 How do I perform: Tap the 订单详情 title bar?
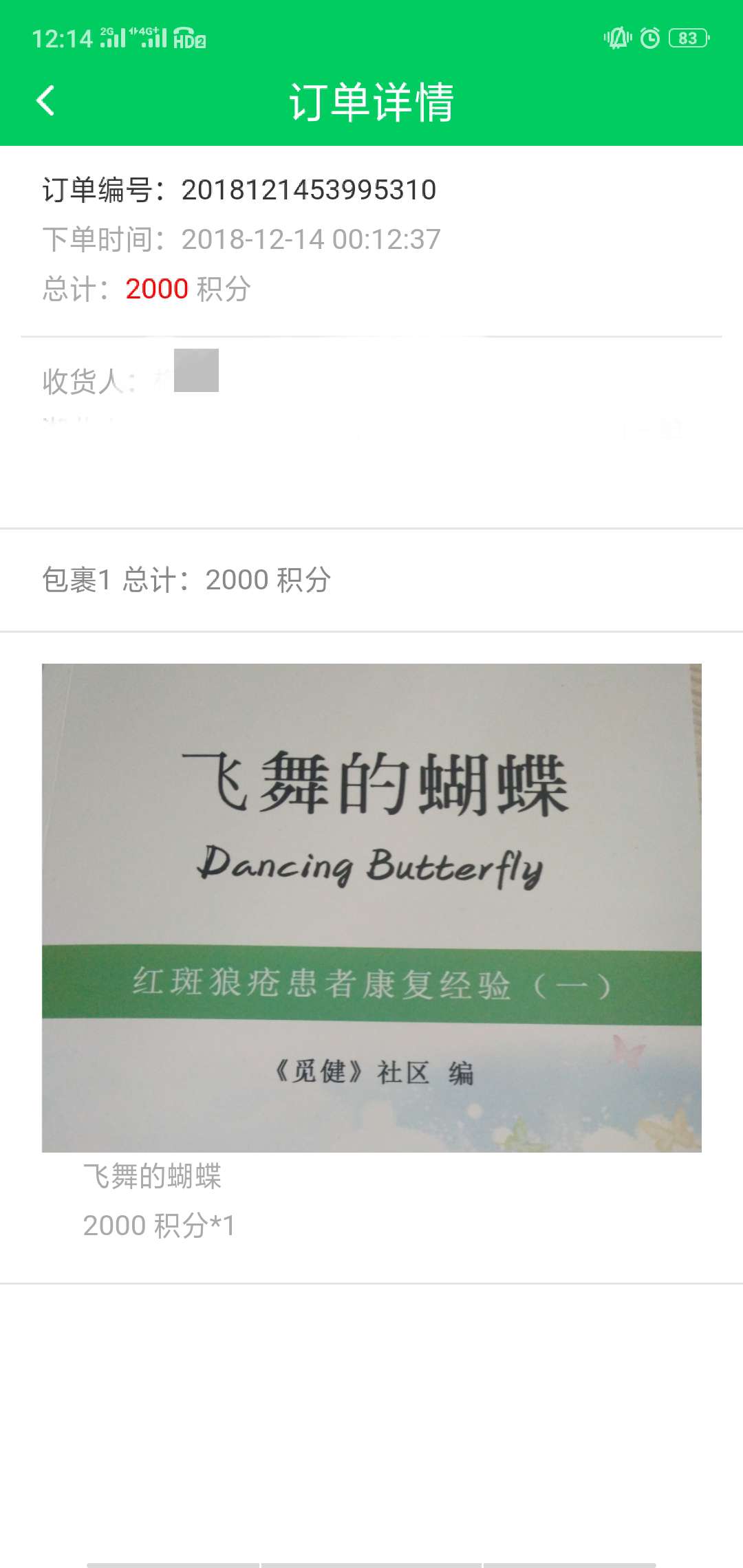pyautogui.click(x=371, y=101)
